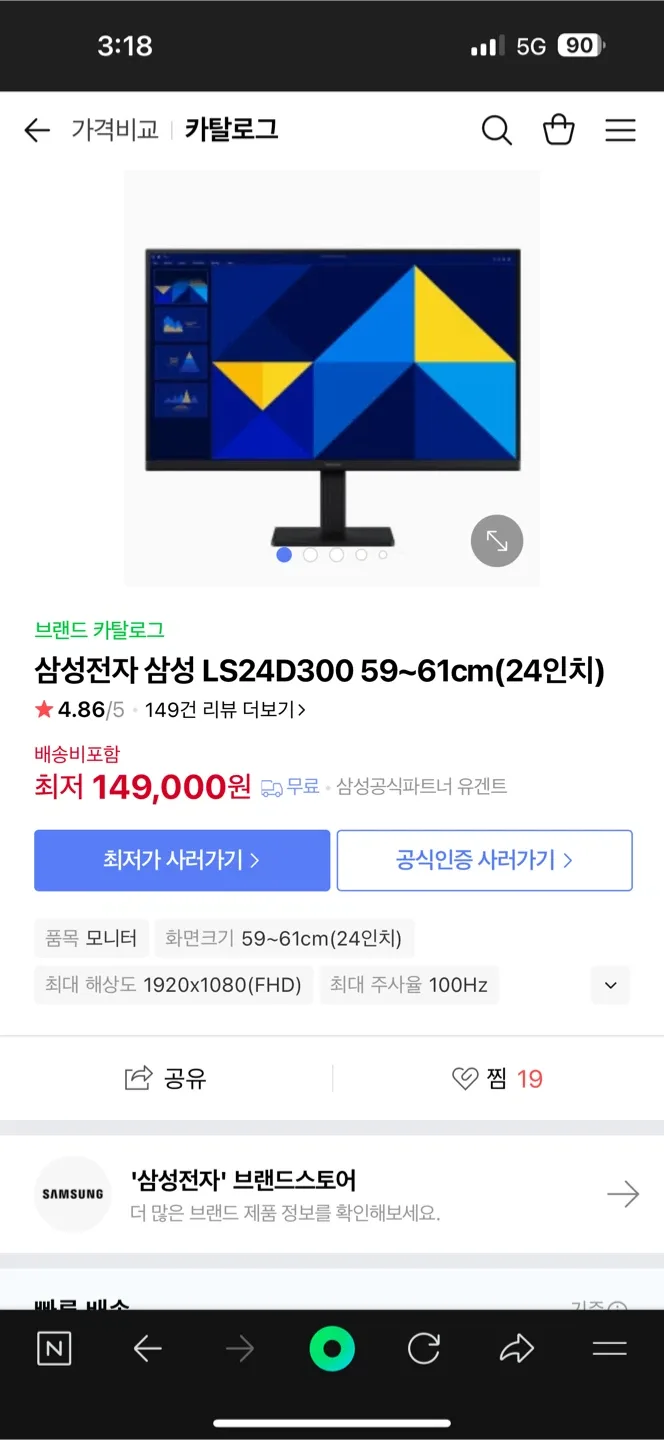Reload the page
The height and width of the screenshot is (1440, 664).
click(424, 1349)
